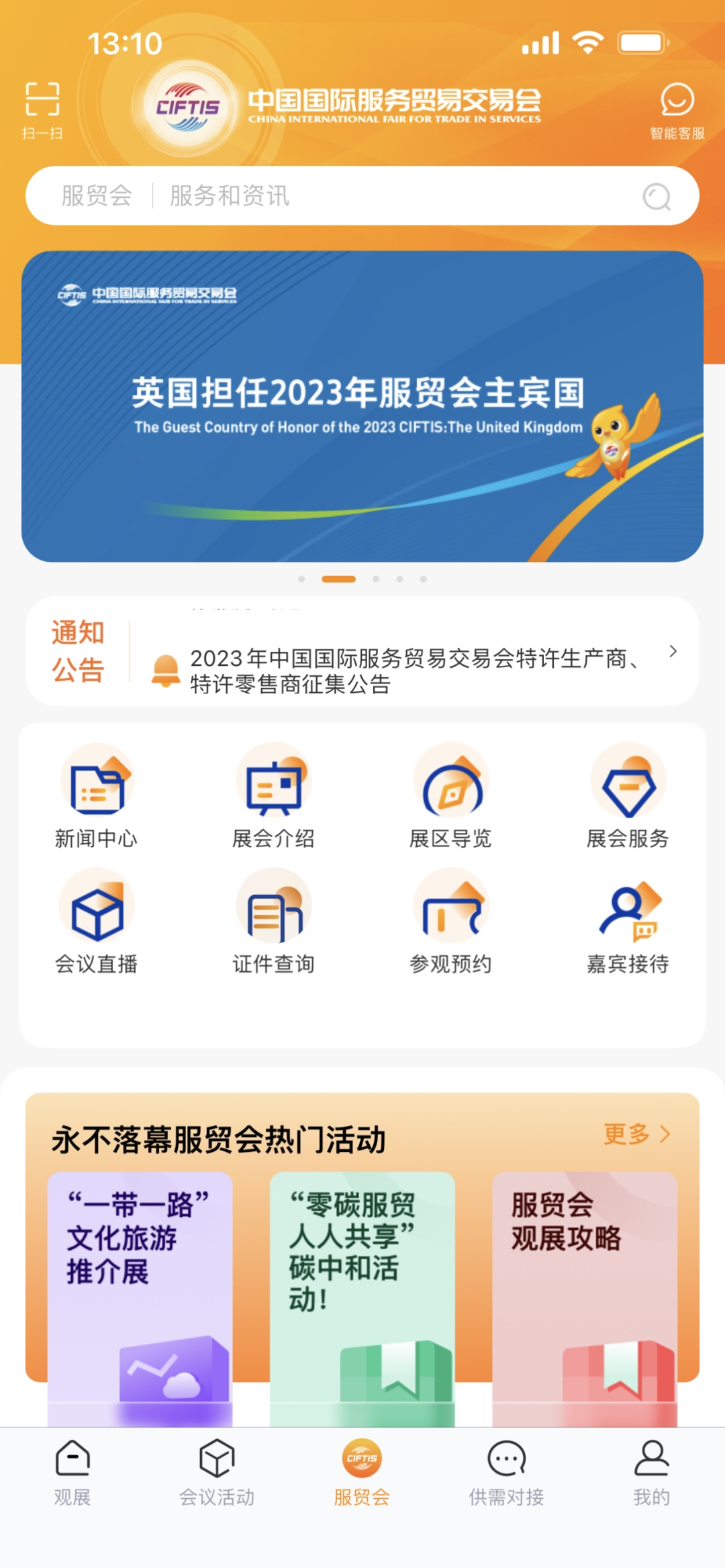Open 智能客服 customer service
725x1568 pixels.
(677, 110)
